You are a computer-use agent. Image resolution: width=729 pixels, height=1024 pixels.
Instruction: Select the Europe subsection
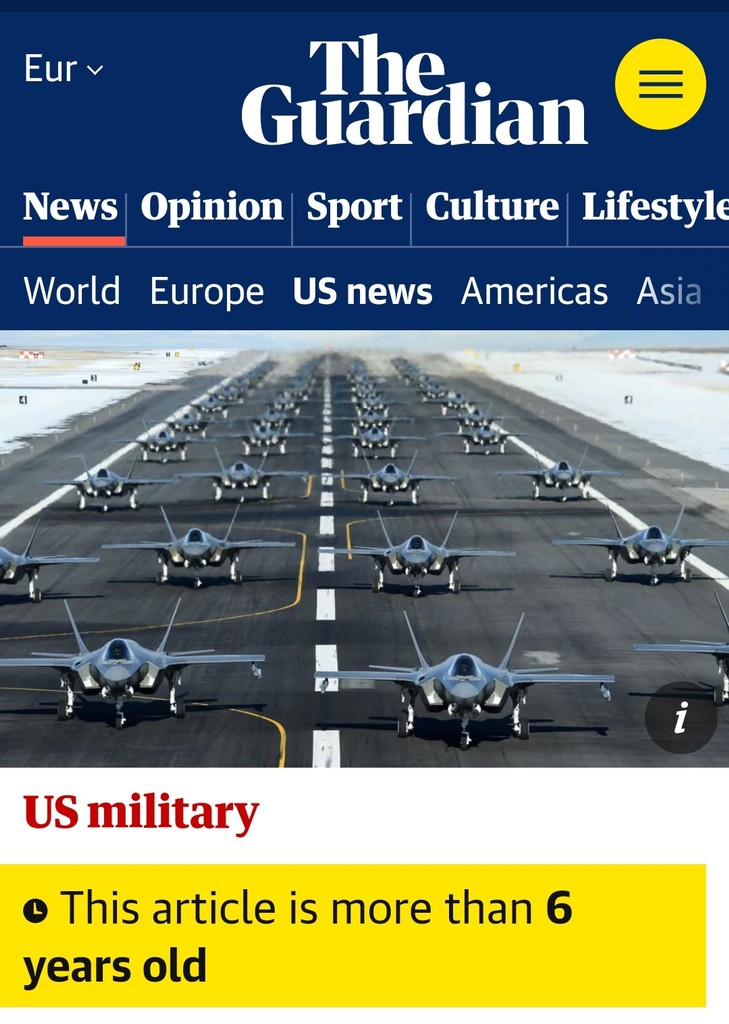[x=207, y=292]
